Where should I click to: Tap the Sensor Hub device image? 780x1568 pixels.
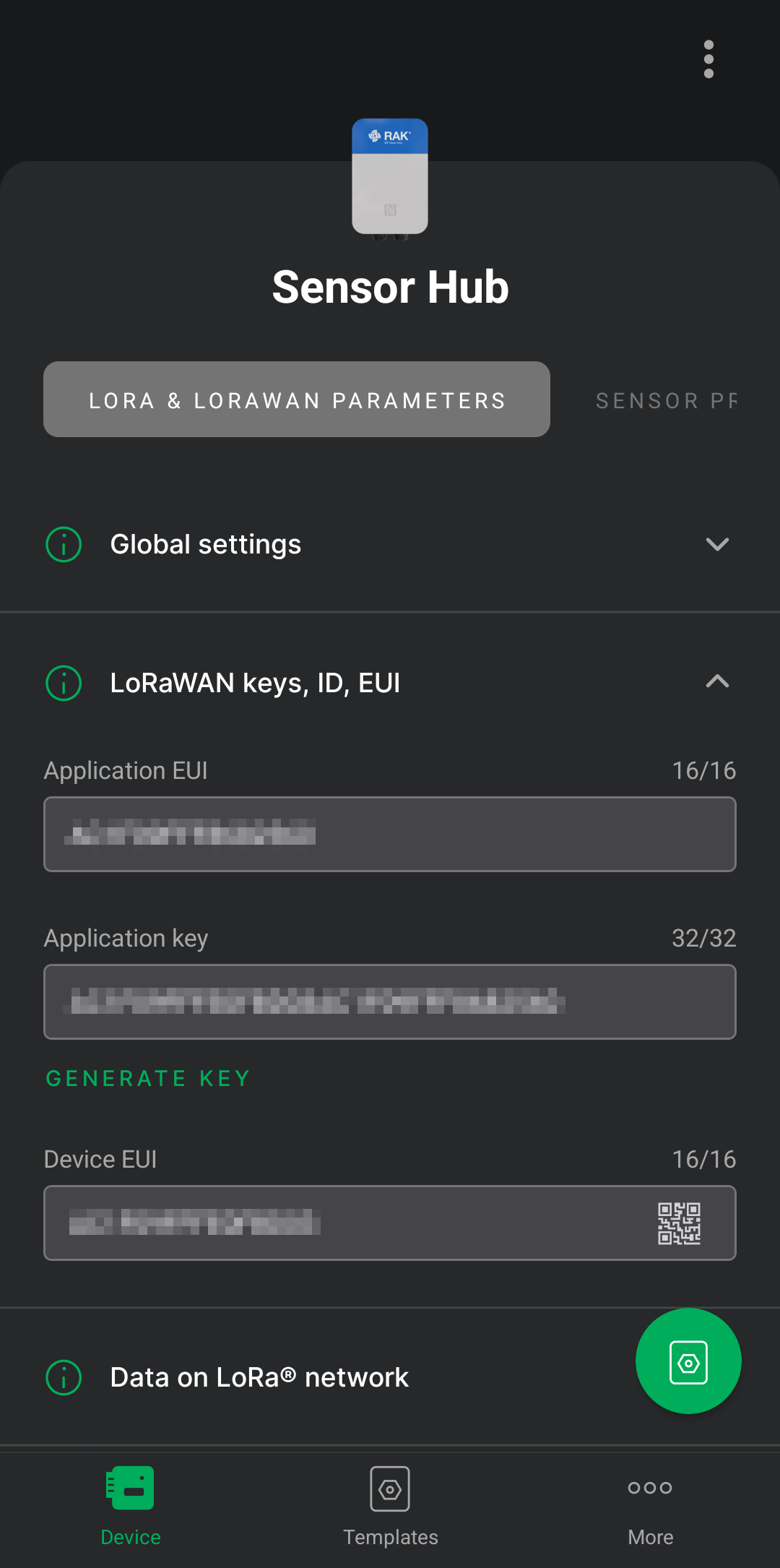coord(390,177)
